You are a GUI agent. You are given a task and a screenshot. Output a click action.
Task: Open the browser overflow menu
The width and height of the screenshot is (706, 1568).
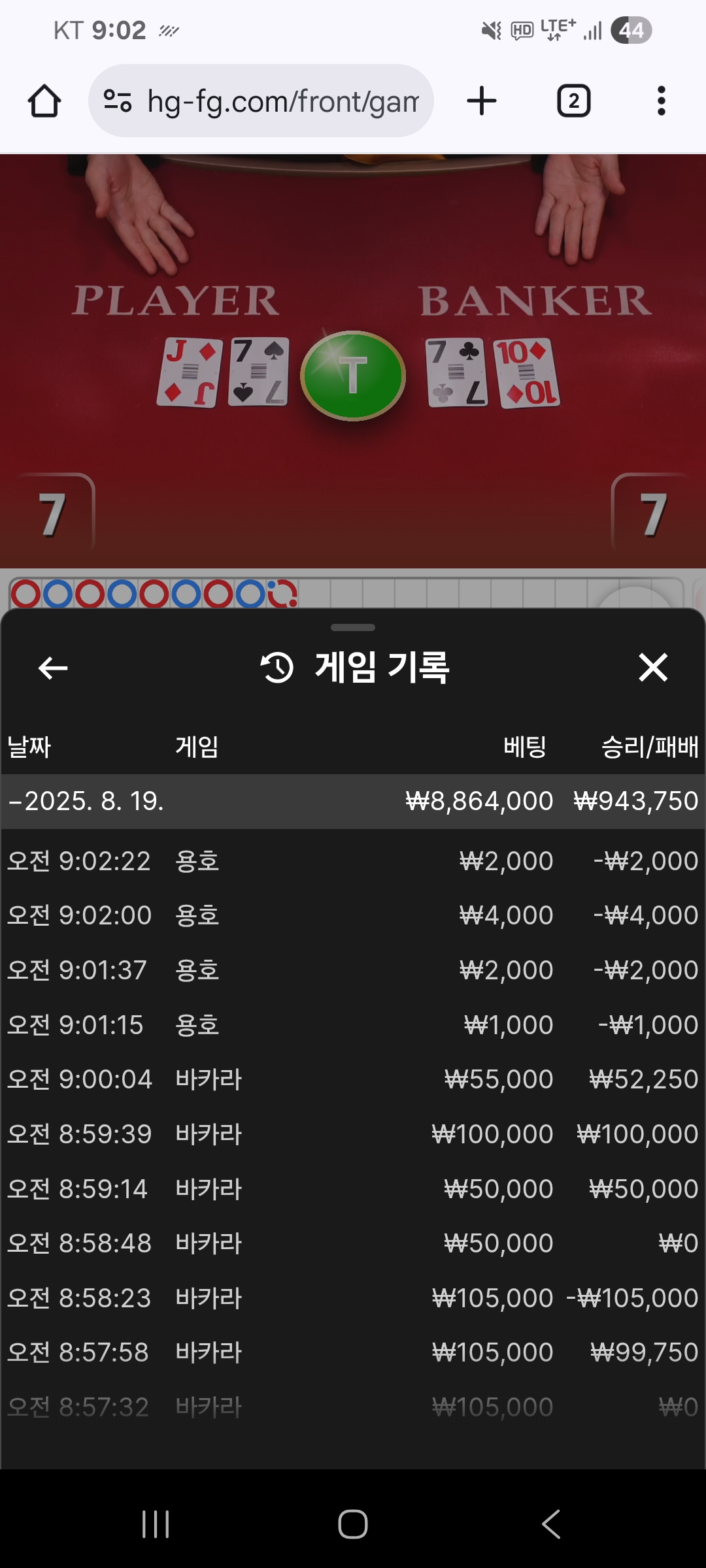click(661, 101)
